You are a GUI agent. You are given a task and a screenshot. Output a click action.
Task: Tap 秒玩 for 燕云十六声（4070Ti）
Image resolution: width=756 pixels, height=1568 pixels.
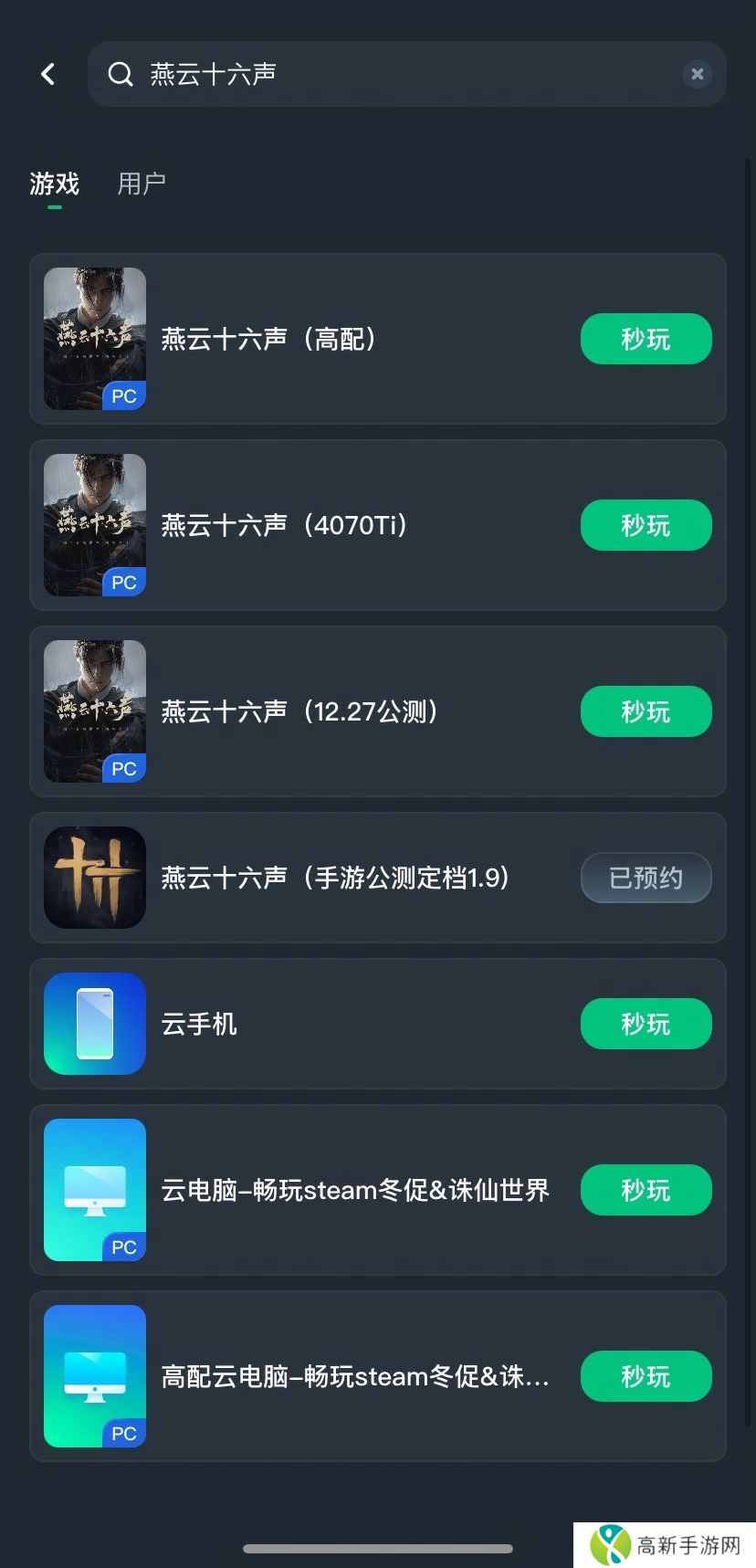point(646,525)
